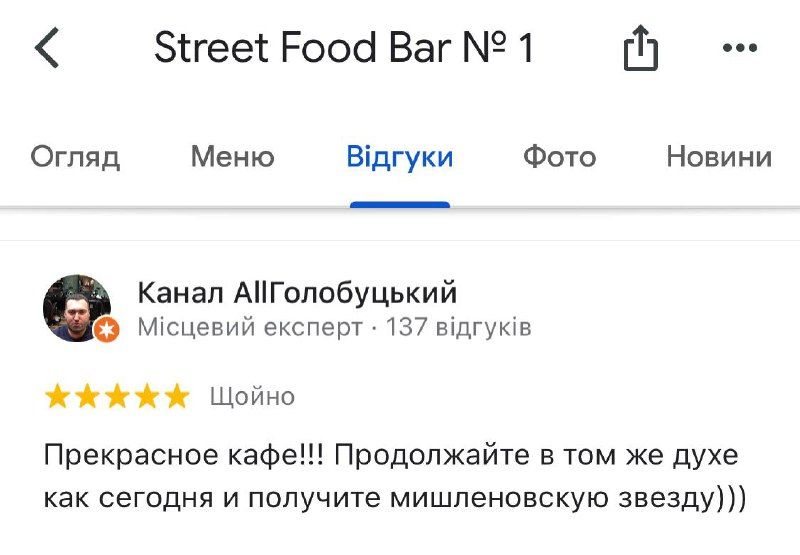Switch to the Фото tab
The width and height of the screenshot is (800, 555).
[559, 157]
